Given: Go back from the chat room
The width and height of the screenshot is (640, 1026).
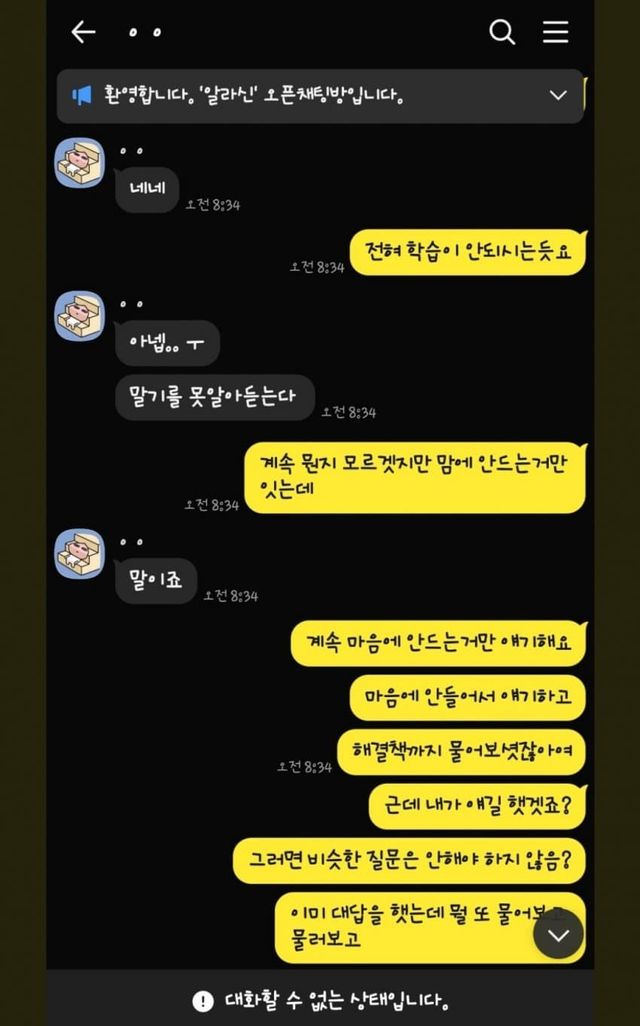Looking at the screenshot, I should click(x=83, y=32).
